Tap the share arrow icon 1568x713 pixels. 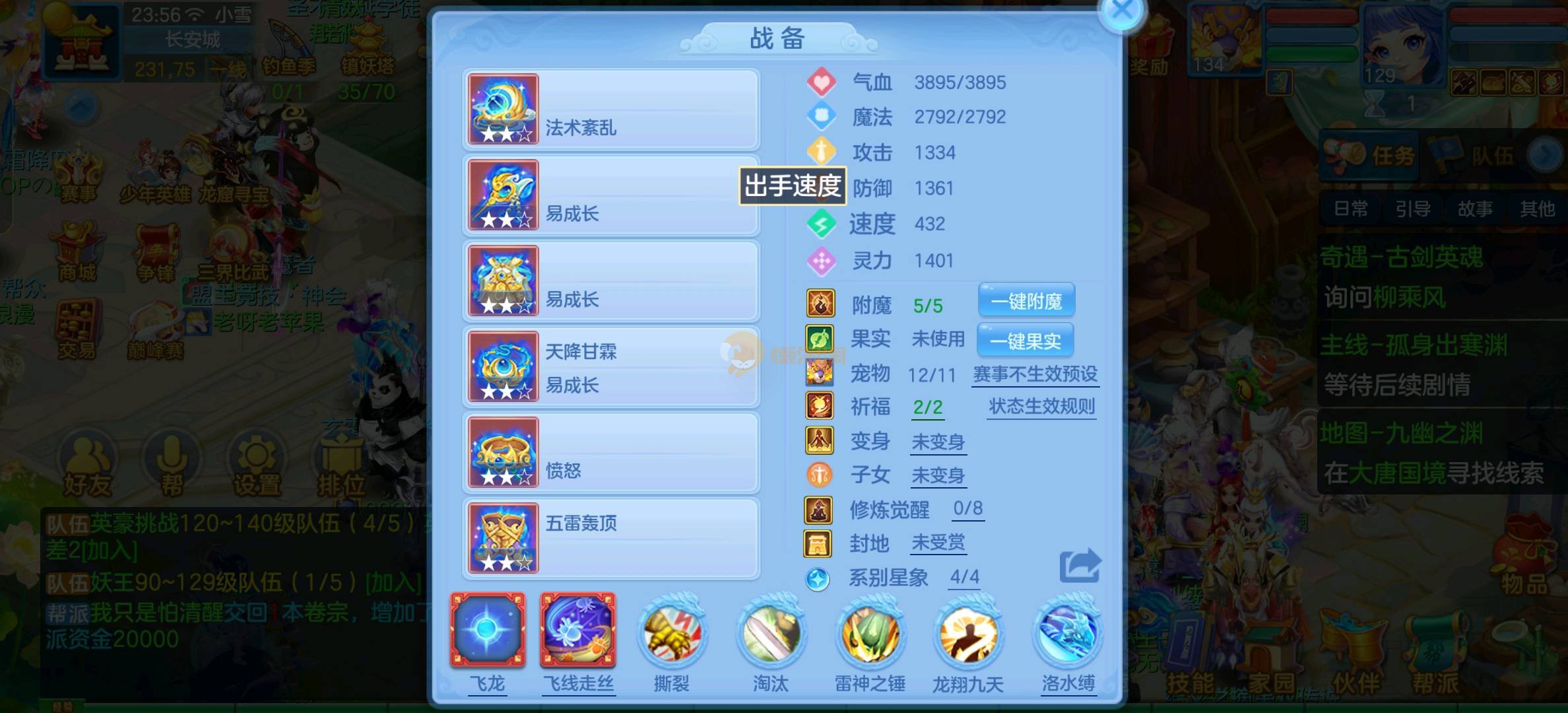[1080, 566]
